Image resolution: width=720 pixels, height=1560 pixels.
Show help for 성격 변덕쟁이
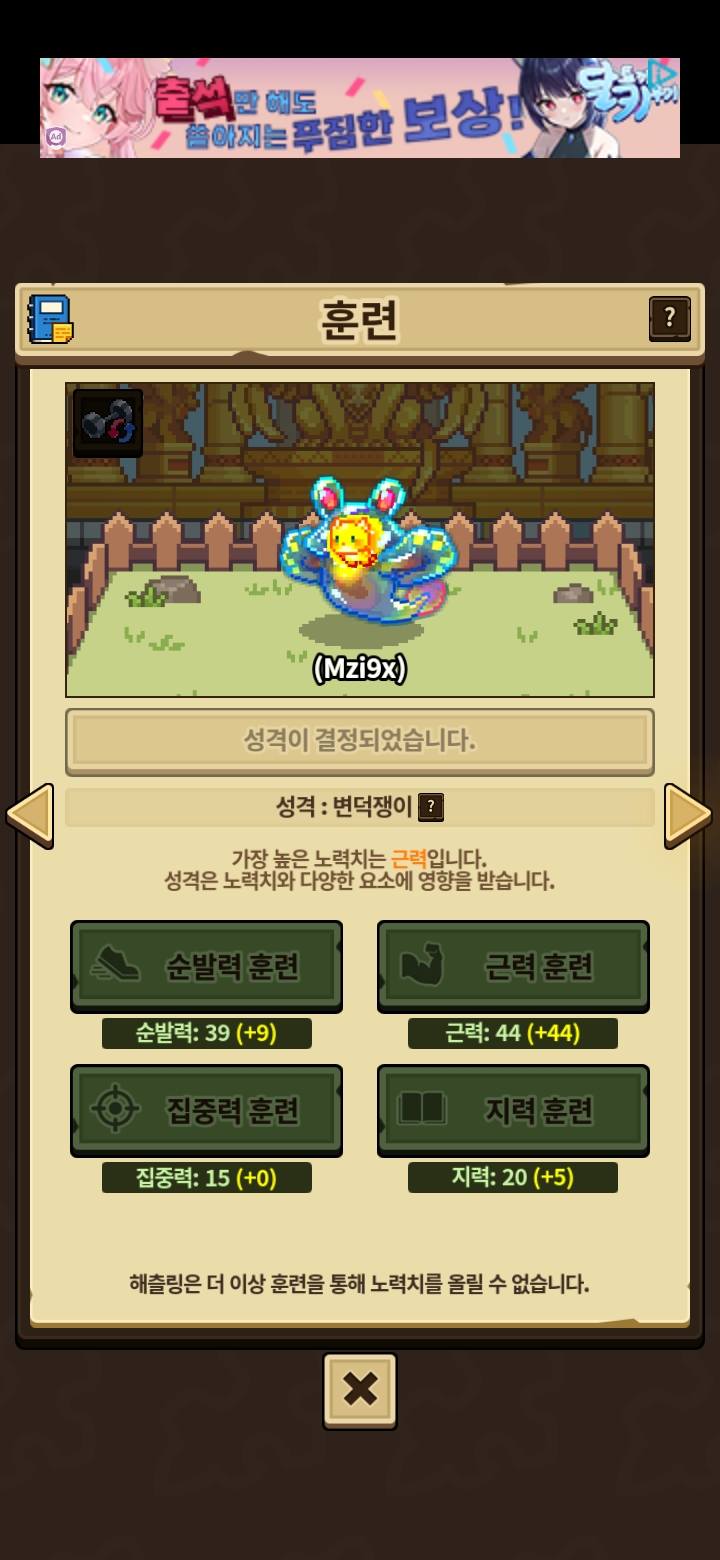tap(431, 807)
